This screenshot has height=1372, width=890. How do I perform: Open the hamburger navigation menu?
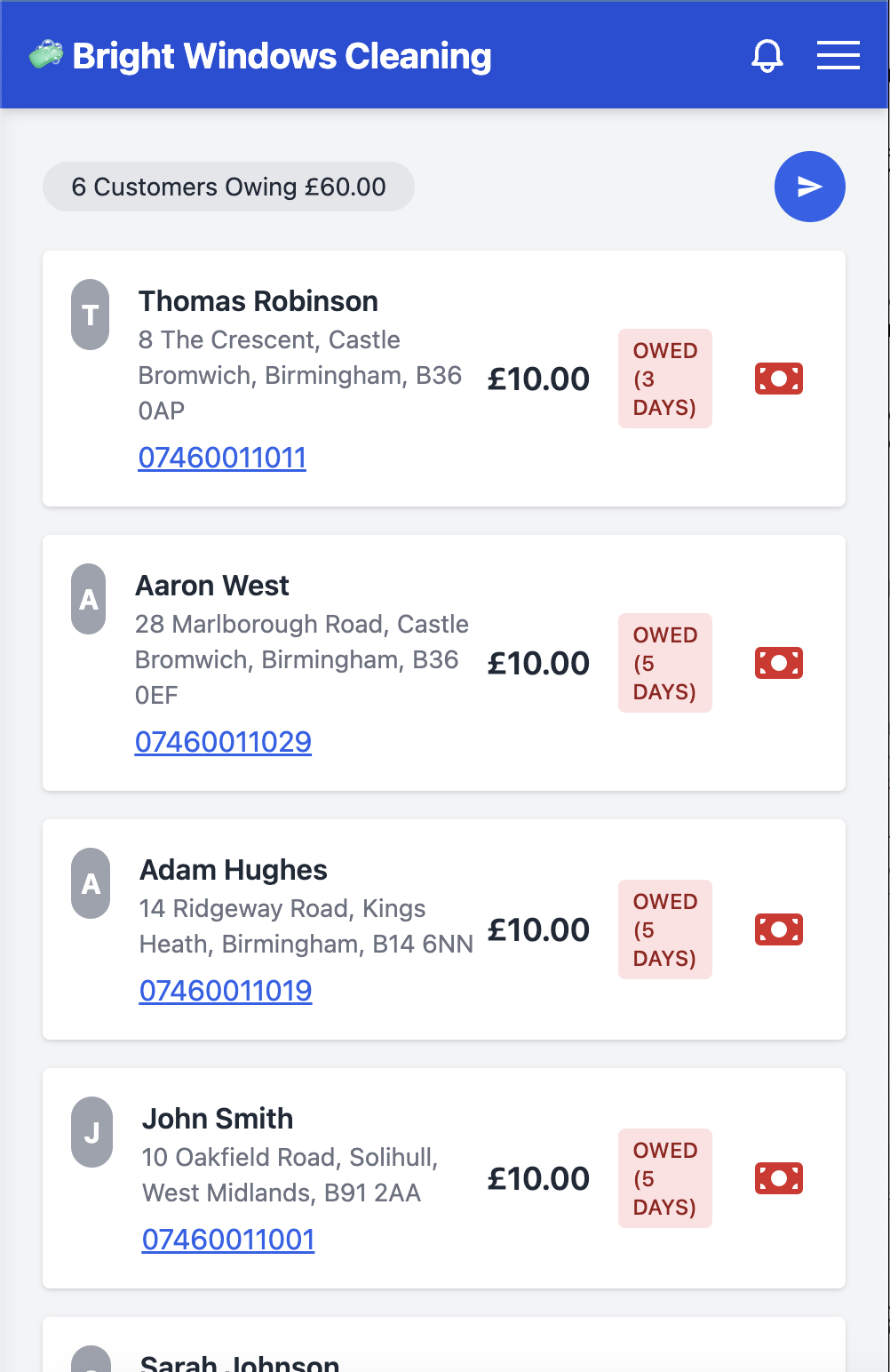[x=838, y=55]
